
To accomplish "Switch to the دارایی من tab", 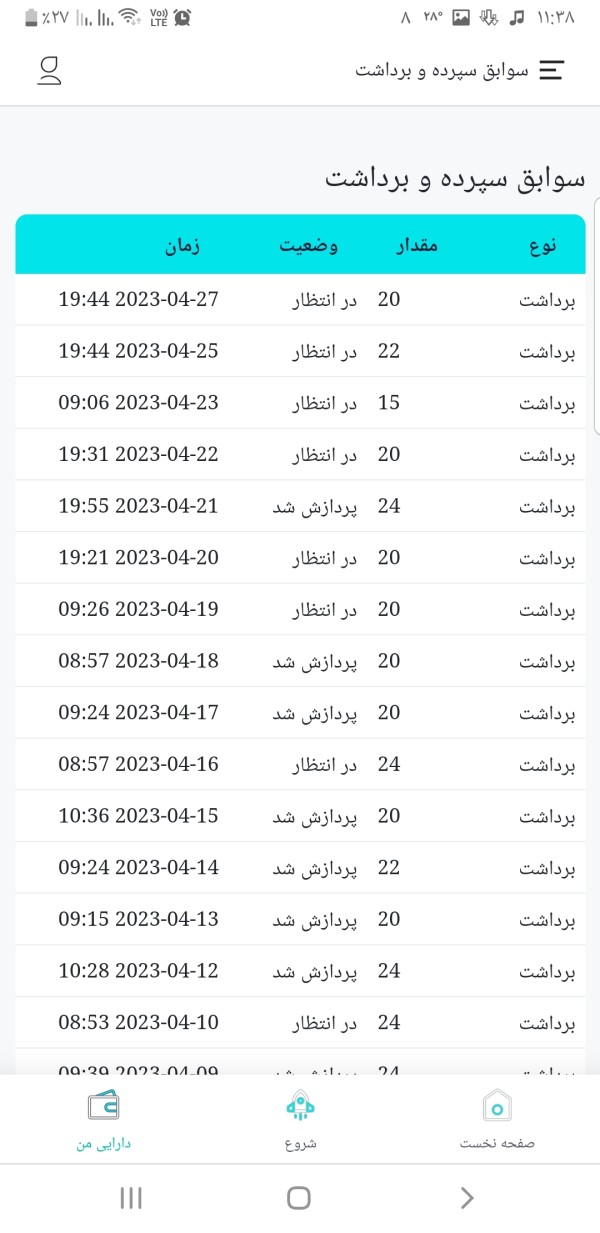I will click(x=104, y=1120).
